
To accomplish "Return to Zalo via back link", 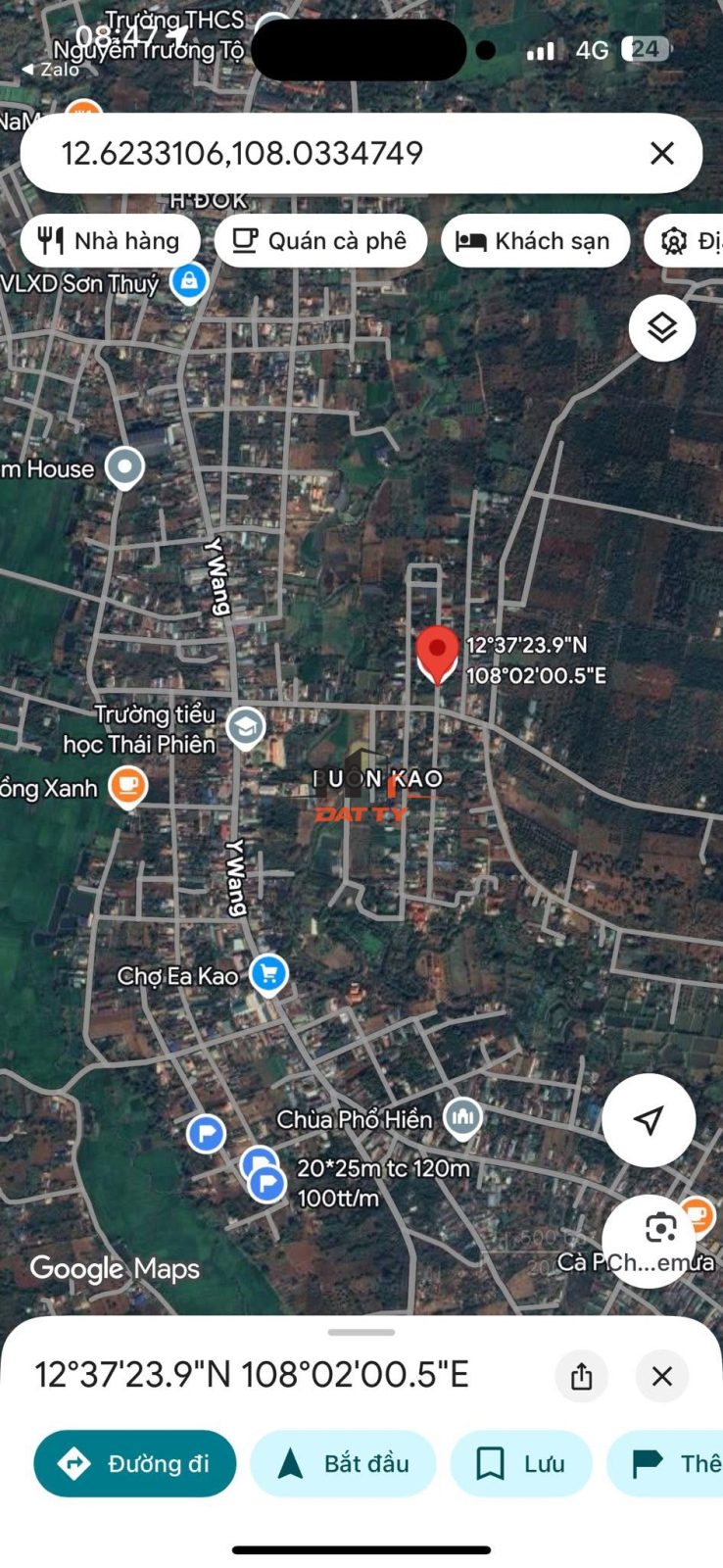I will tap(51, 70).
